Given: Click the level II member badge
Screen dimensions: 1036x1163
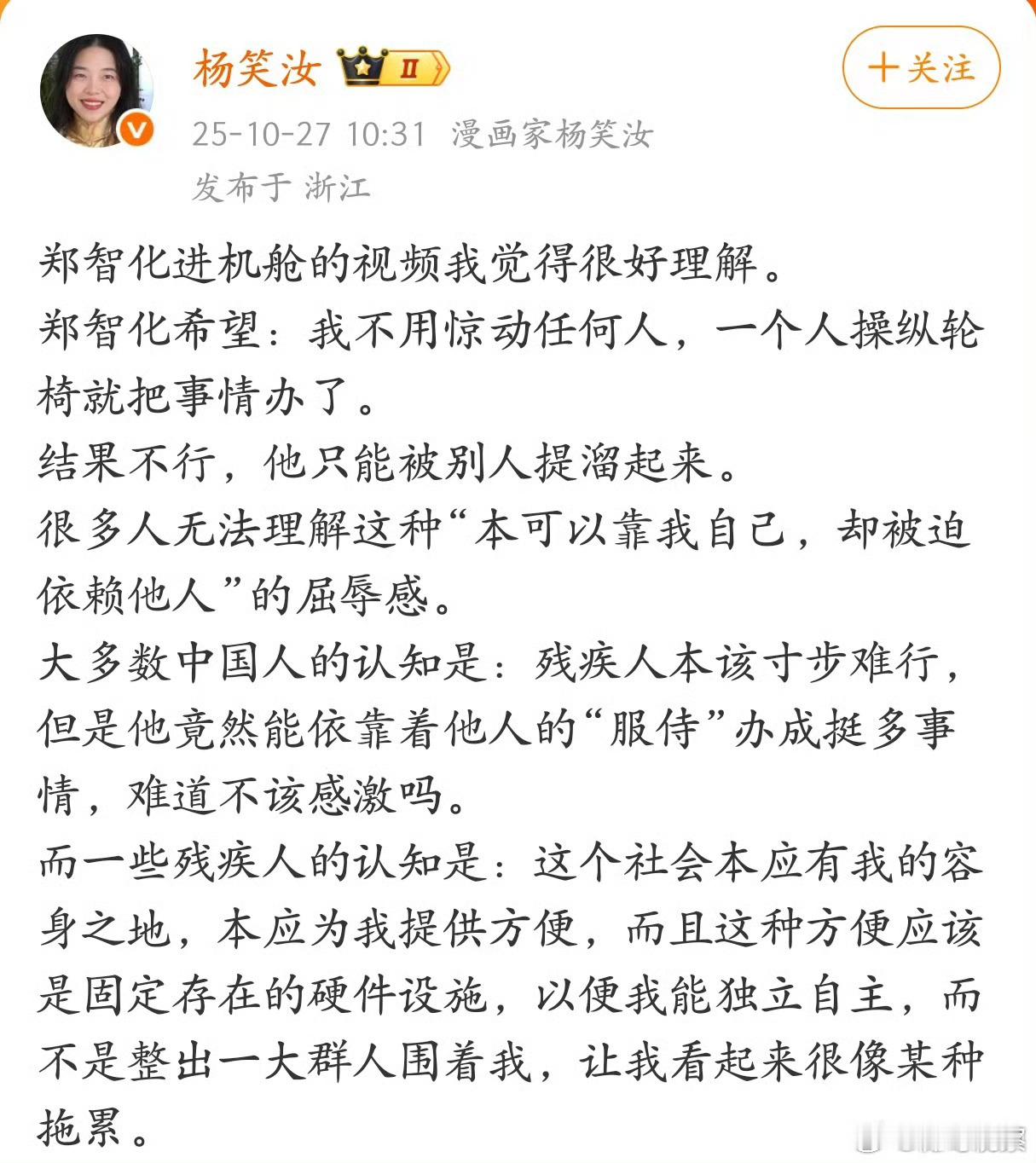Looking at the screenshot, I should point(411,70).
